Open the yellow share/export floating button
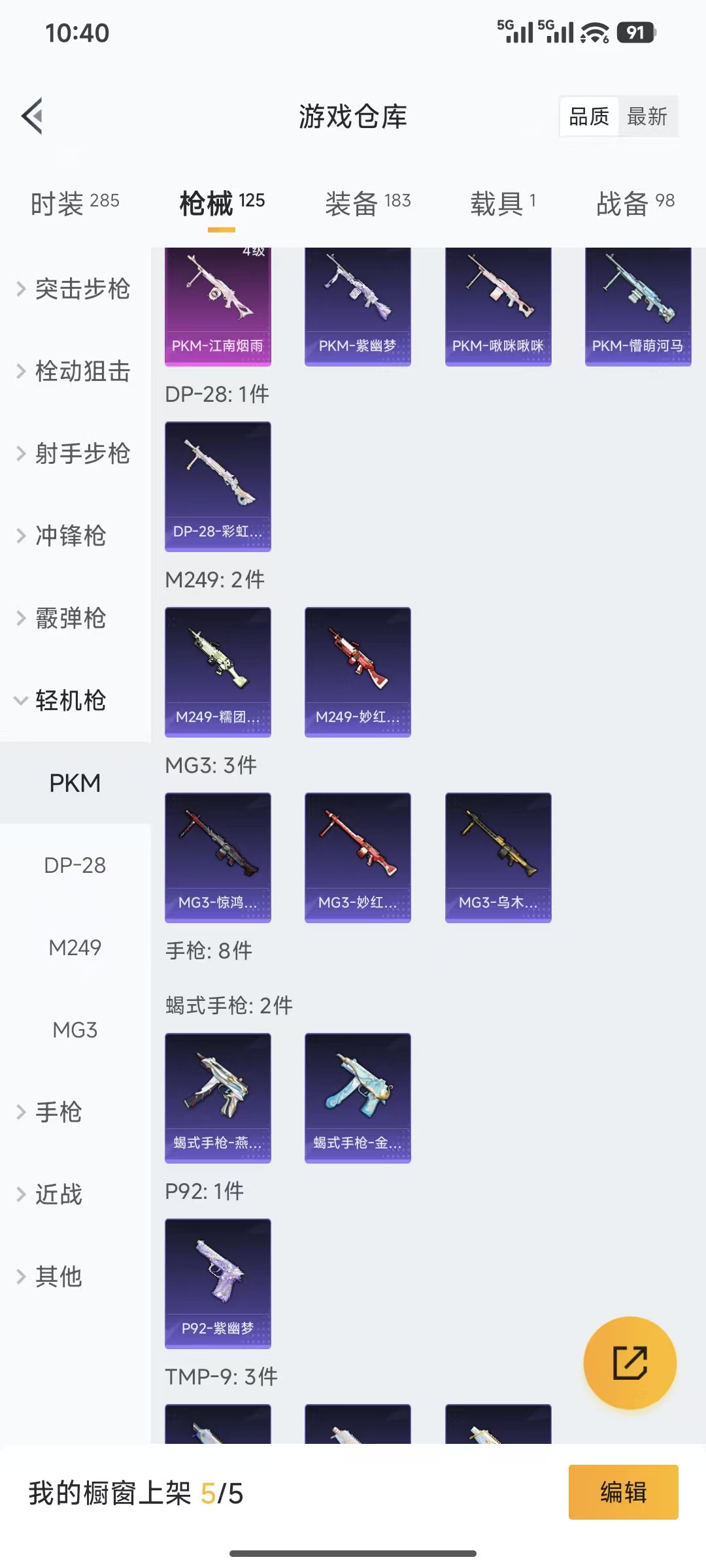Viewport: 706px width, 1568px height. pyautogui.click(x=630, y=1365)
